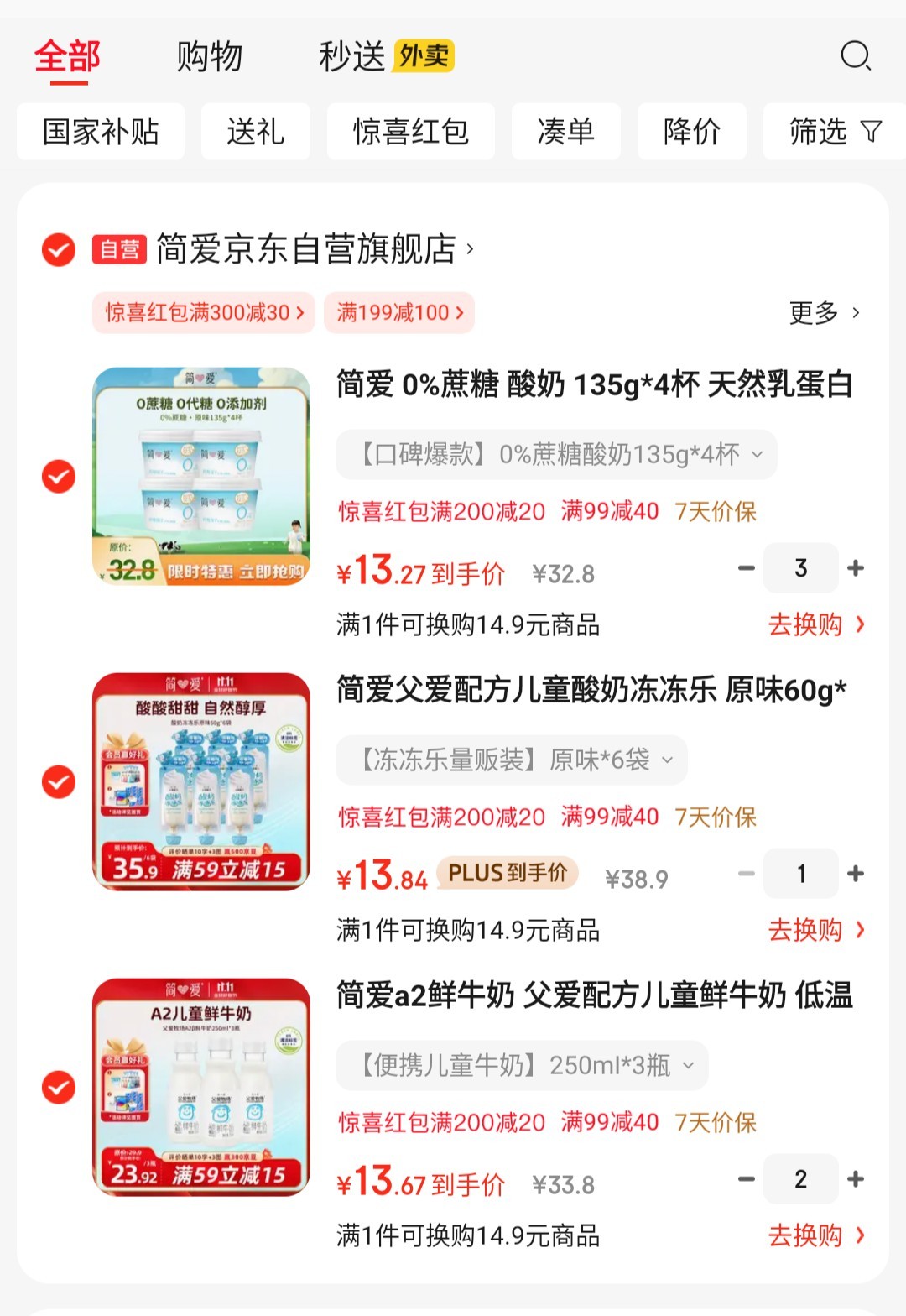Switch to the 秒送 外卖 tab
The width and height of the screenshot is (906, 1316).
pos(385,56)
